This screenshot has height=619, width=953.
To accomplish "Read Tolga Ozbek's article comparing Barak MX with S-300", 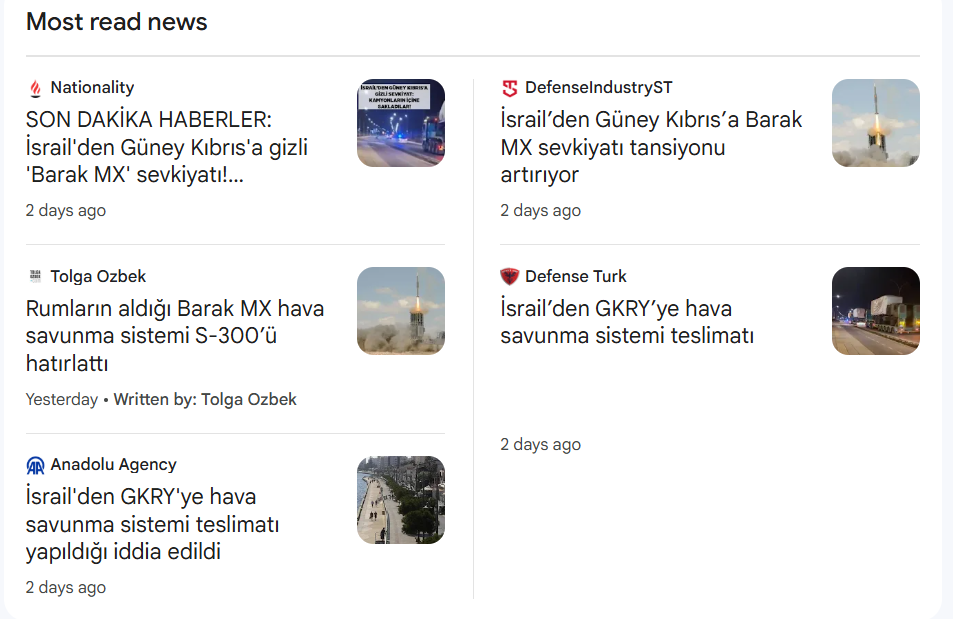I will pyautogui.click(x=175, y=335).
